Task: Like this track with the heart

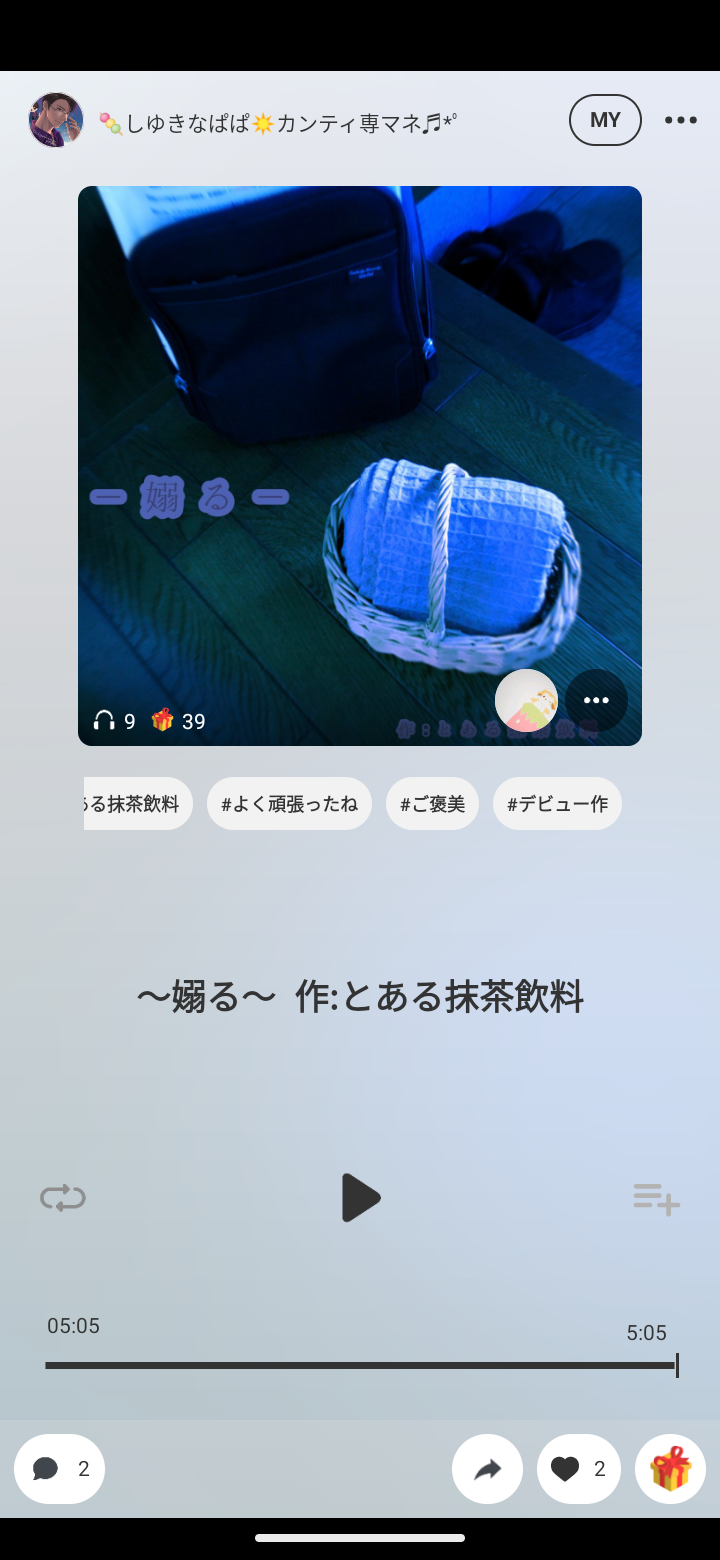Action: 578,1468
